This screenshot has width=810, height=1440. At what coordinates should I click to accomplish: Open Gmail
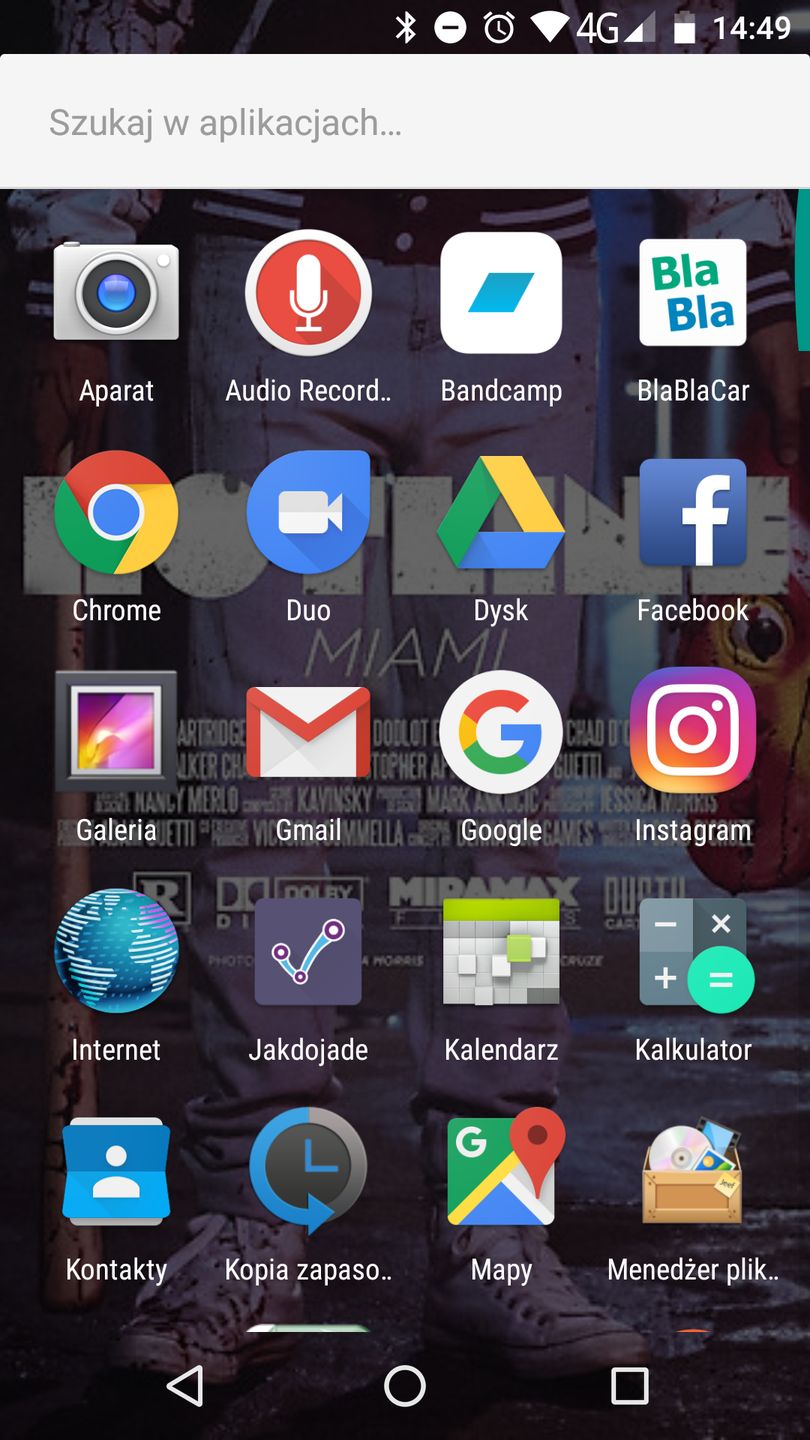308,732
